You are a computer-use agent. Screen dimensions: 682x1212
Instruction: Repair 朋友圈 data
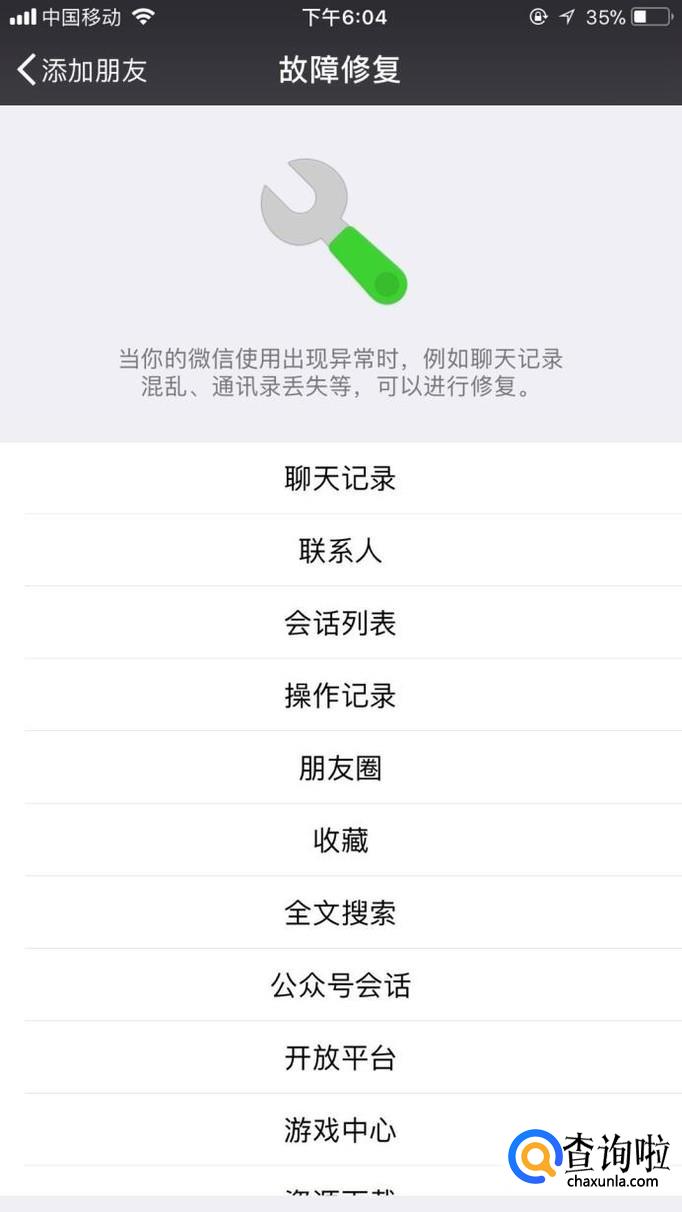tap(340, 768)
